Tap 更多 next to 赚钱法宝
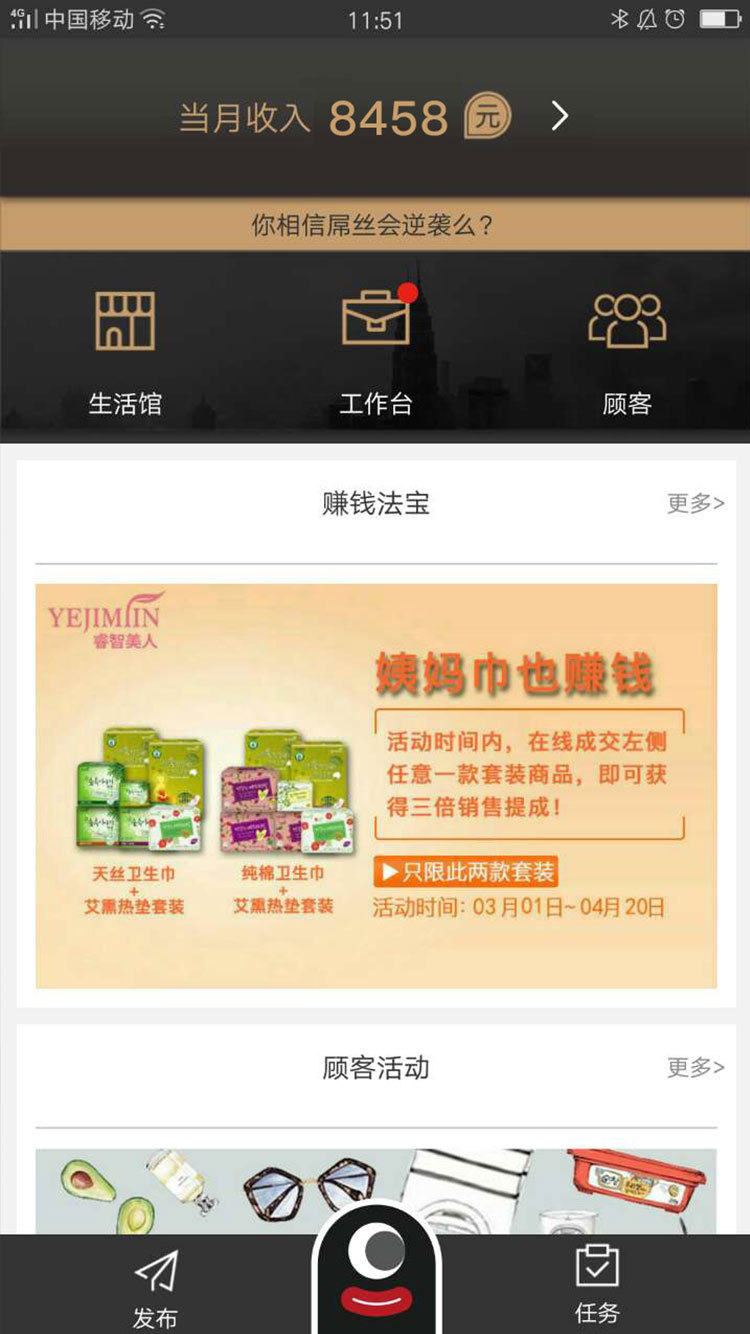Viewport: 750px width, 1334px height. pos(695,503)
